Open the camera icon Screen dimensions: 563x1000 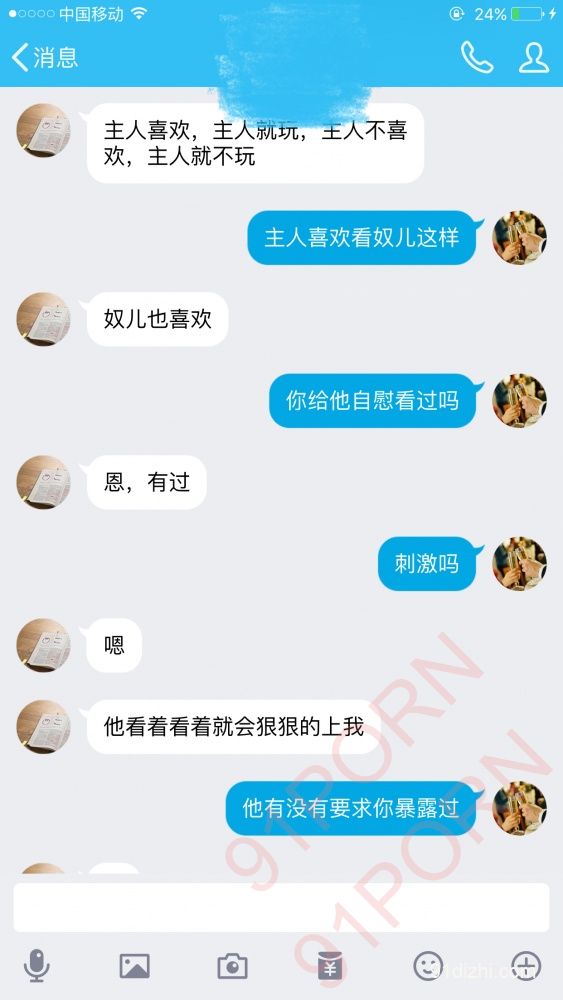232,966
